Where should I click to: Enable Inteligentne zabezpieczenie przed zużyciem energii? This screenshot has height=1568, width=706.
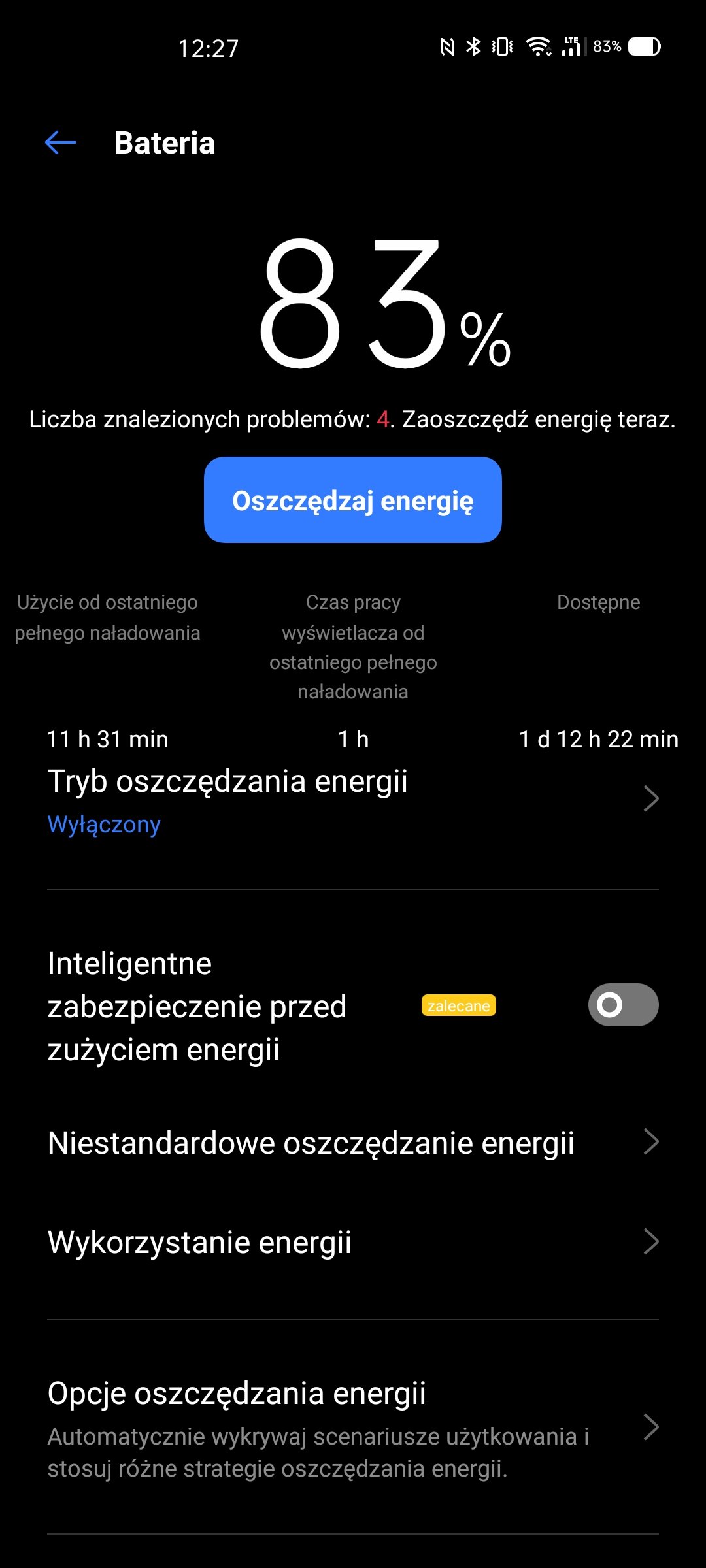[623, 1005]
